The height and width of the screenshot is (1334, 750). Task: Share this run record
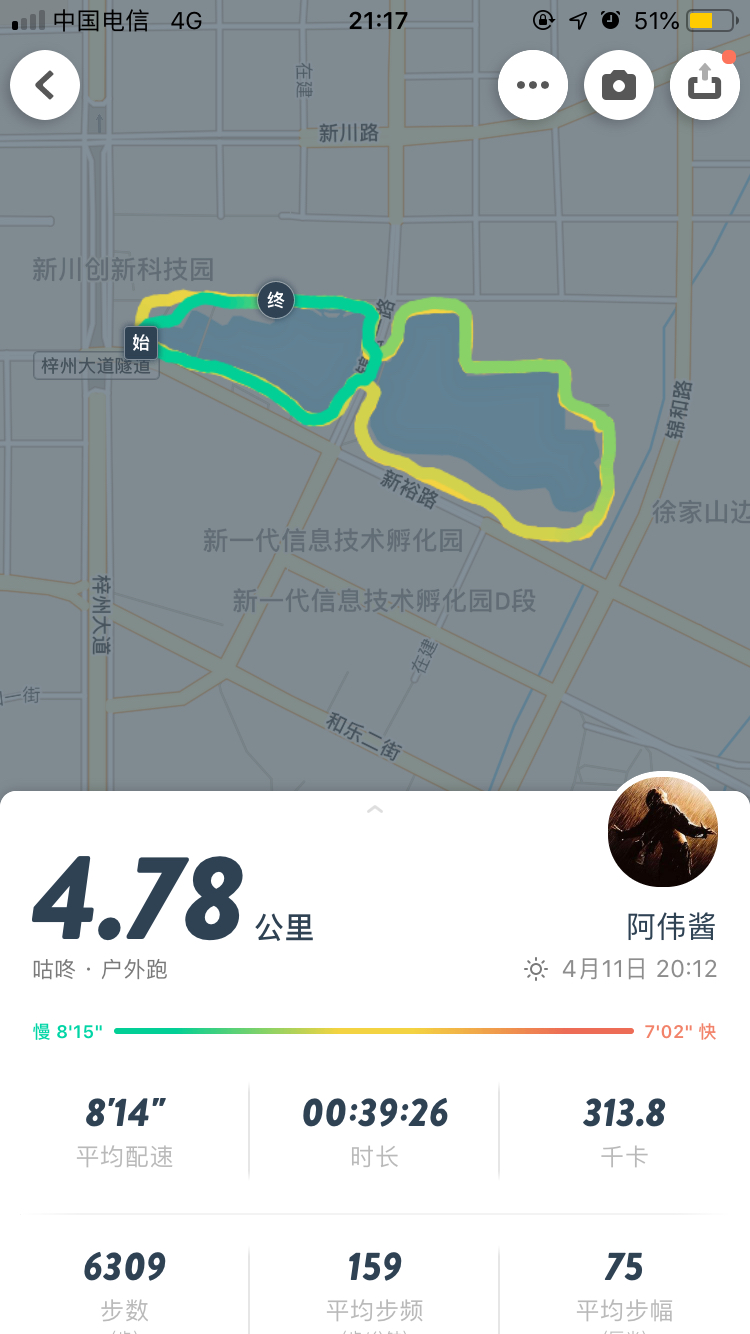point(705,85)
